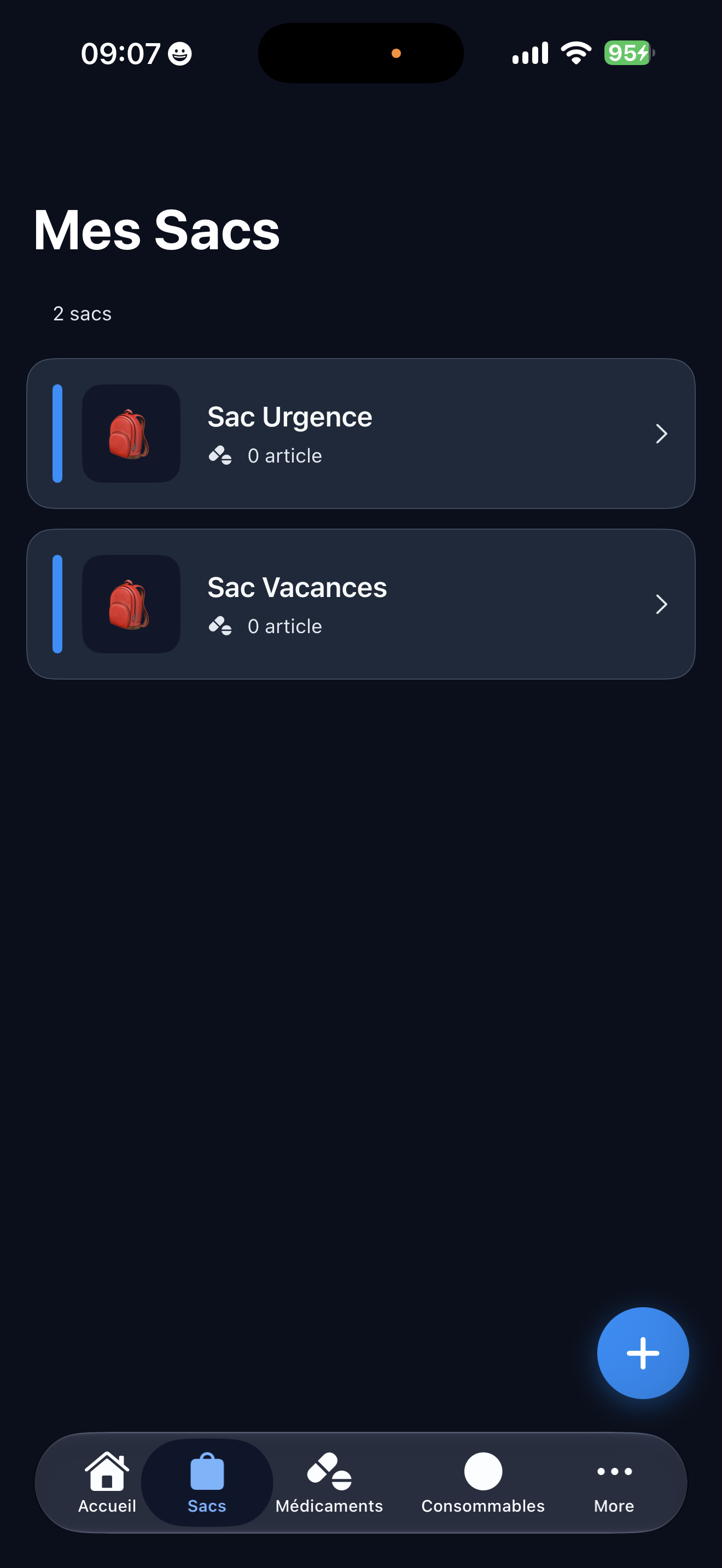The image size is (722, 1568).
Task: Open the Consommables tab
Action: tap(483, 1483)
